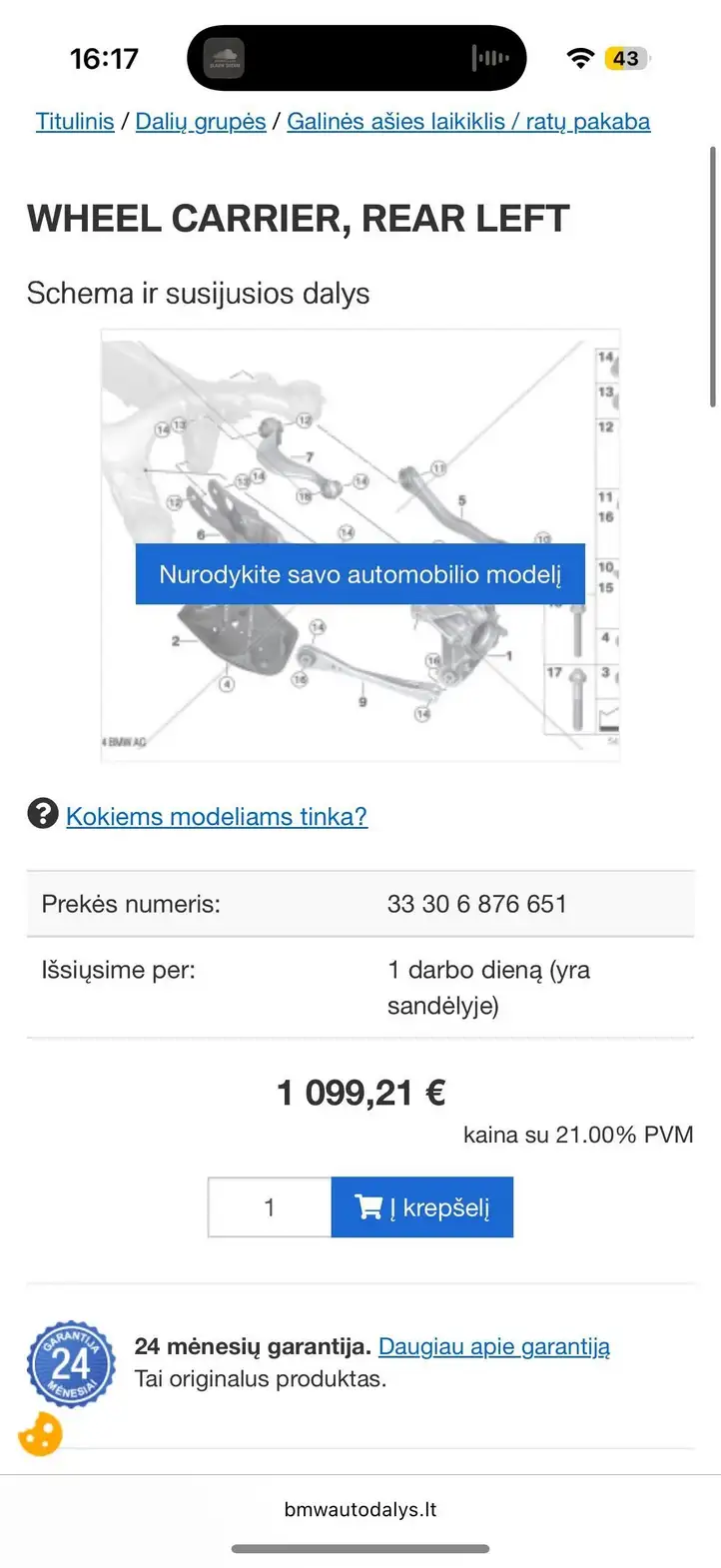This screenshot has width=721, height=1568.
Task: Tap Nurodykite savo automobilio modelį button
Action: (360, 574)
